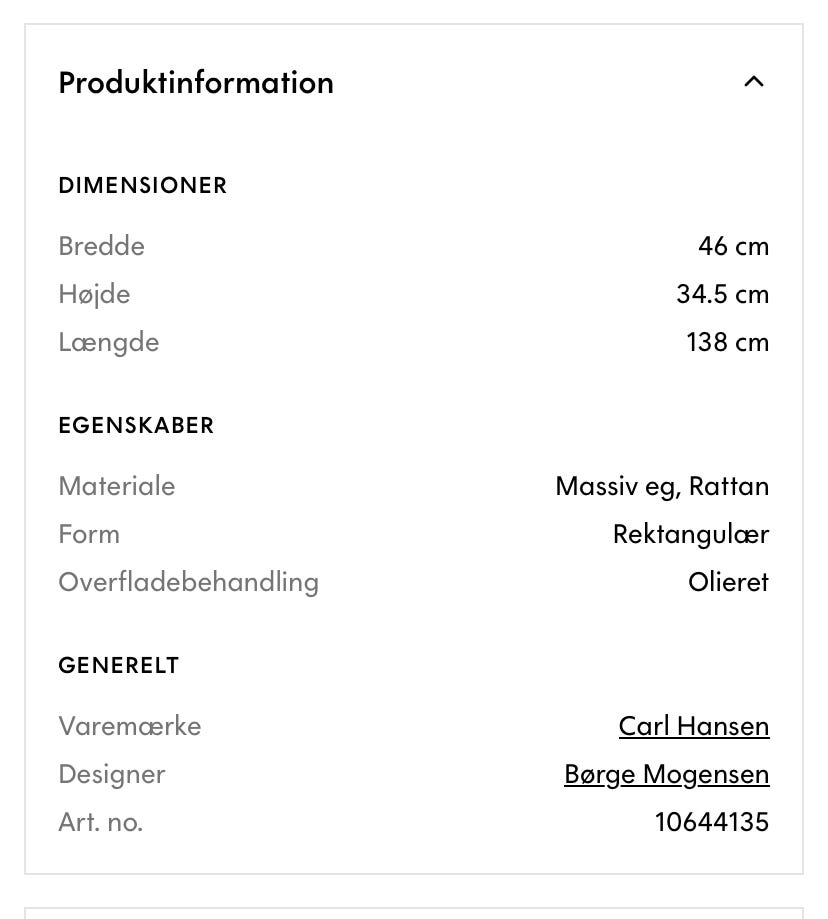The height and width of the screenshot is (919, 828).
Task: Select the GENERELT section label
Action: pyautogui.click(x=119, y=664)
